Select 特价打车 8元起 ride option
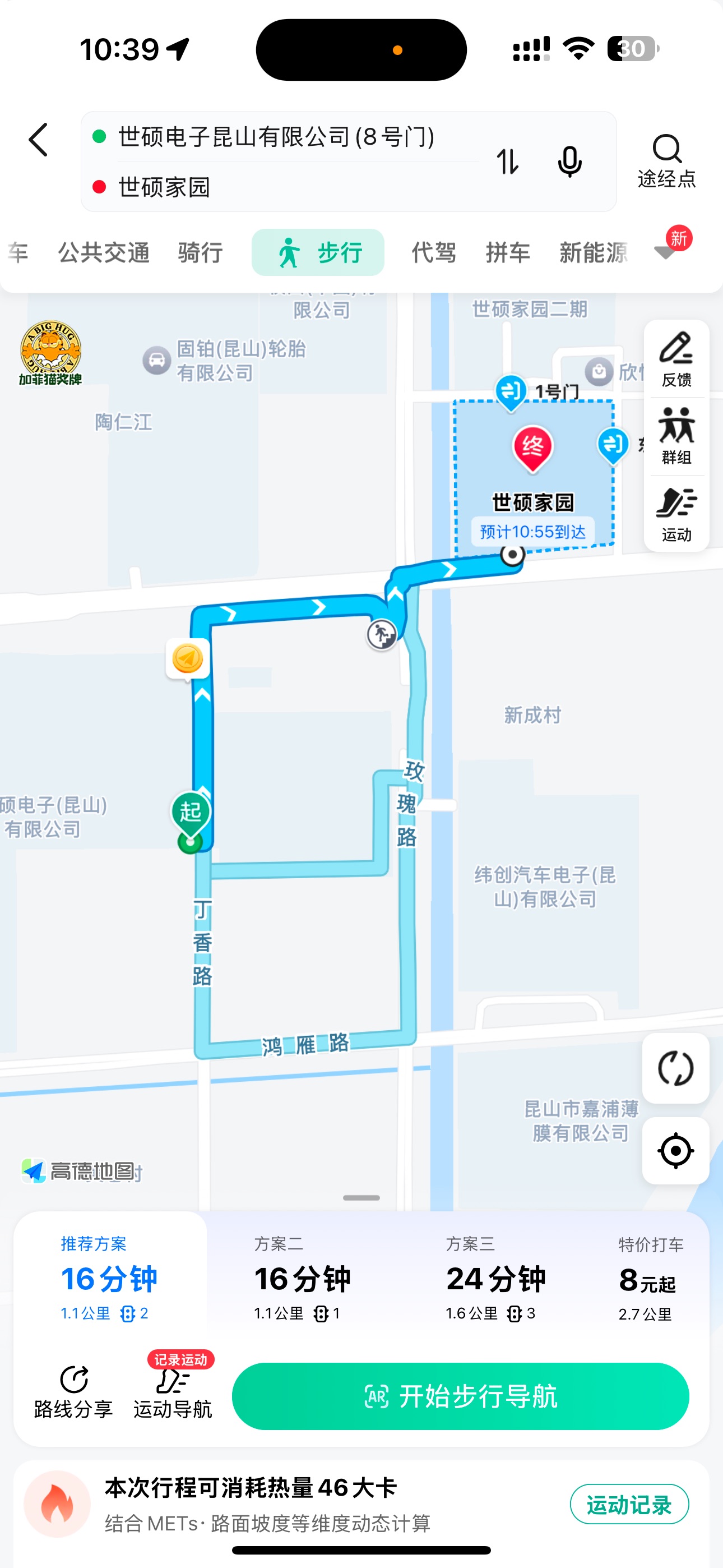The height and width of the screenshot is (1568, 723). coord(650,1278)
